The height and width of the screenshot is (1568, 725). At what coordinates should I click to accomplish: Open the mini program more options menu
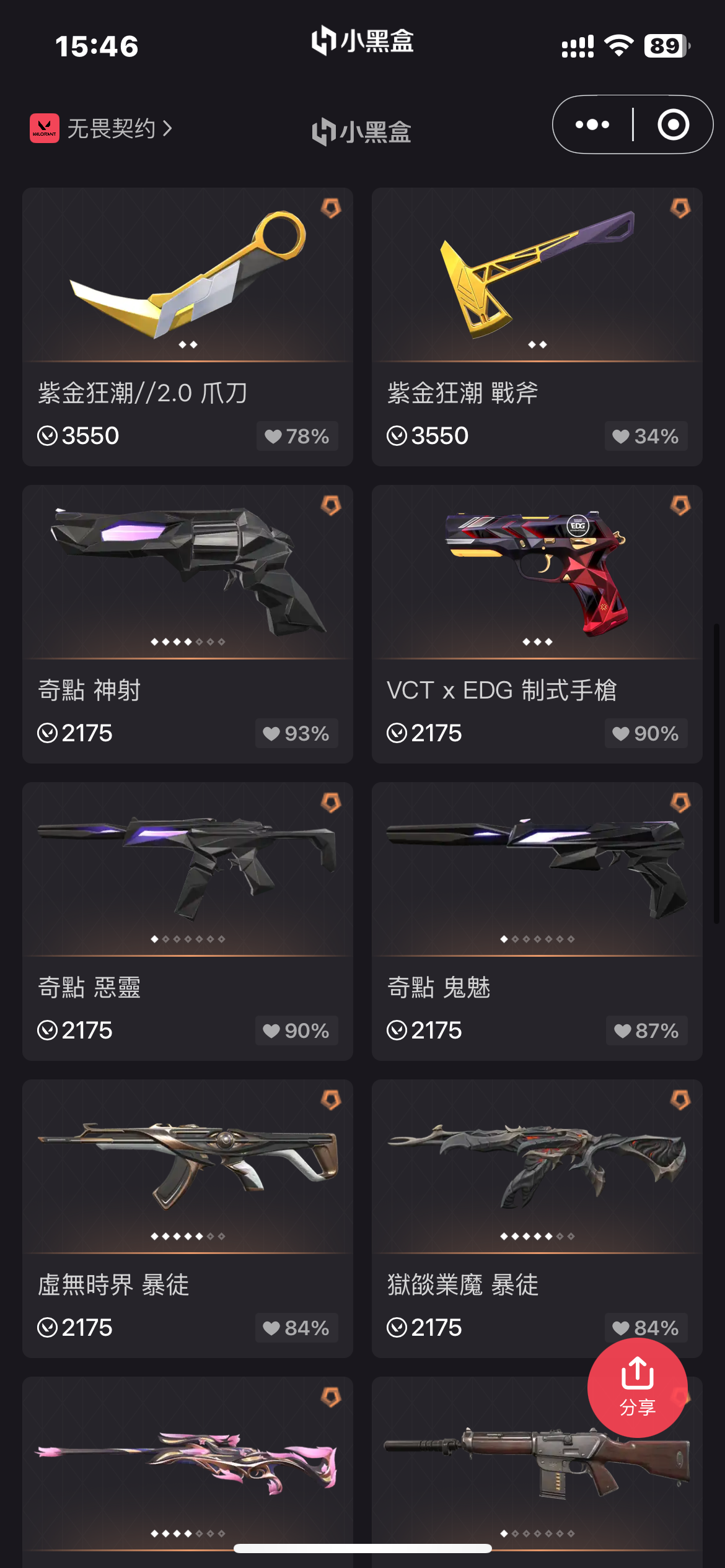point(592,124)
